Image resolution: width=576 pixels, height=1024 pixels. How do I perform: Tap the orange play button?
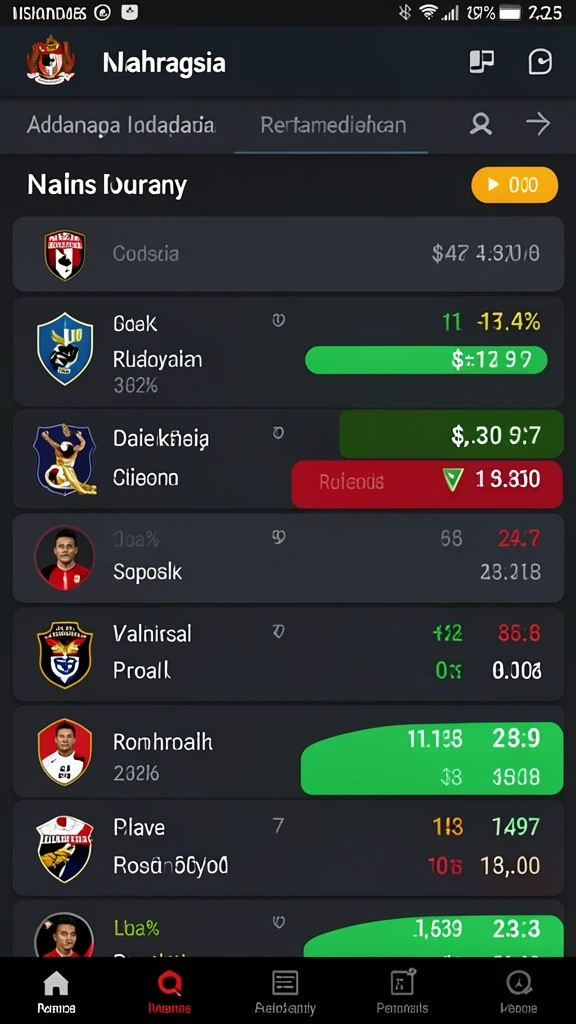(x=515, y=185)
